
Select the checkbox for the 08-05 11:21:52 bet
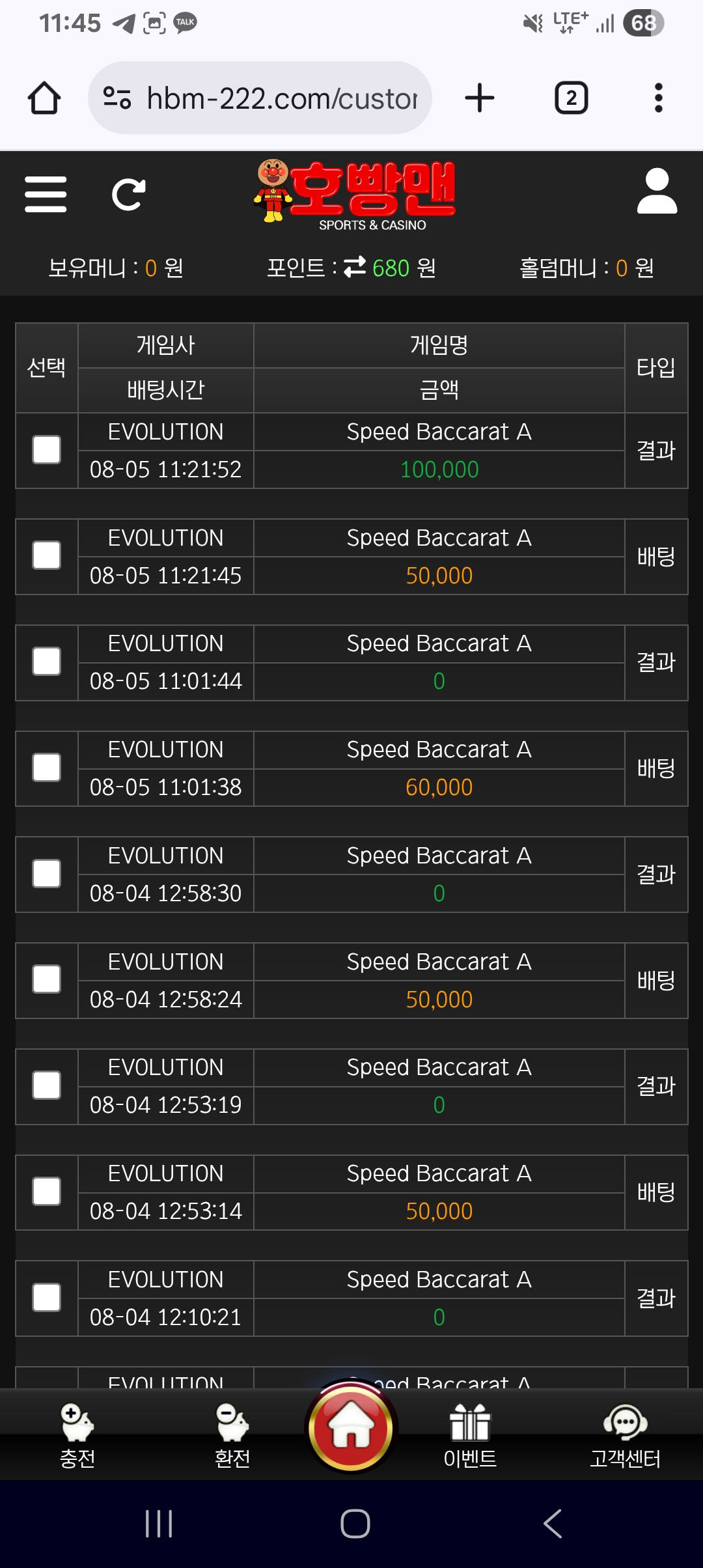(47, 450)
